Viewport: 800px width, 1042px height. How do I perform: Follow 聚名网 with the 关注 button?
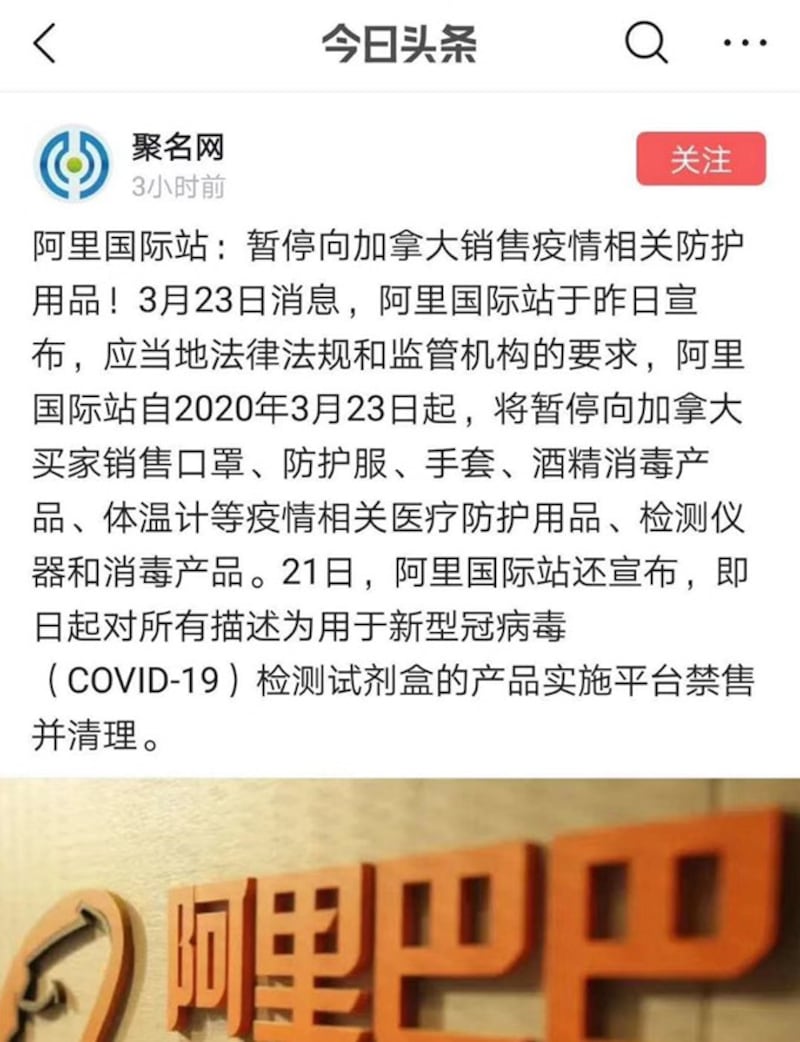click(701, 159)
